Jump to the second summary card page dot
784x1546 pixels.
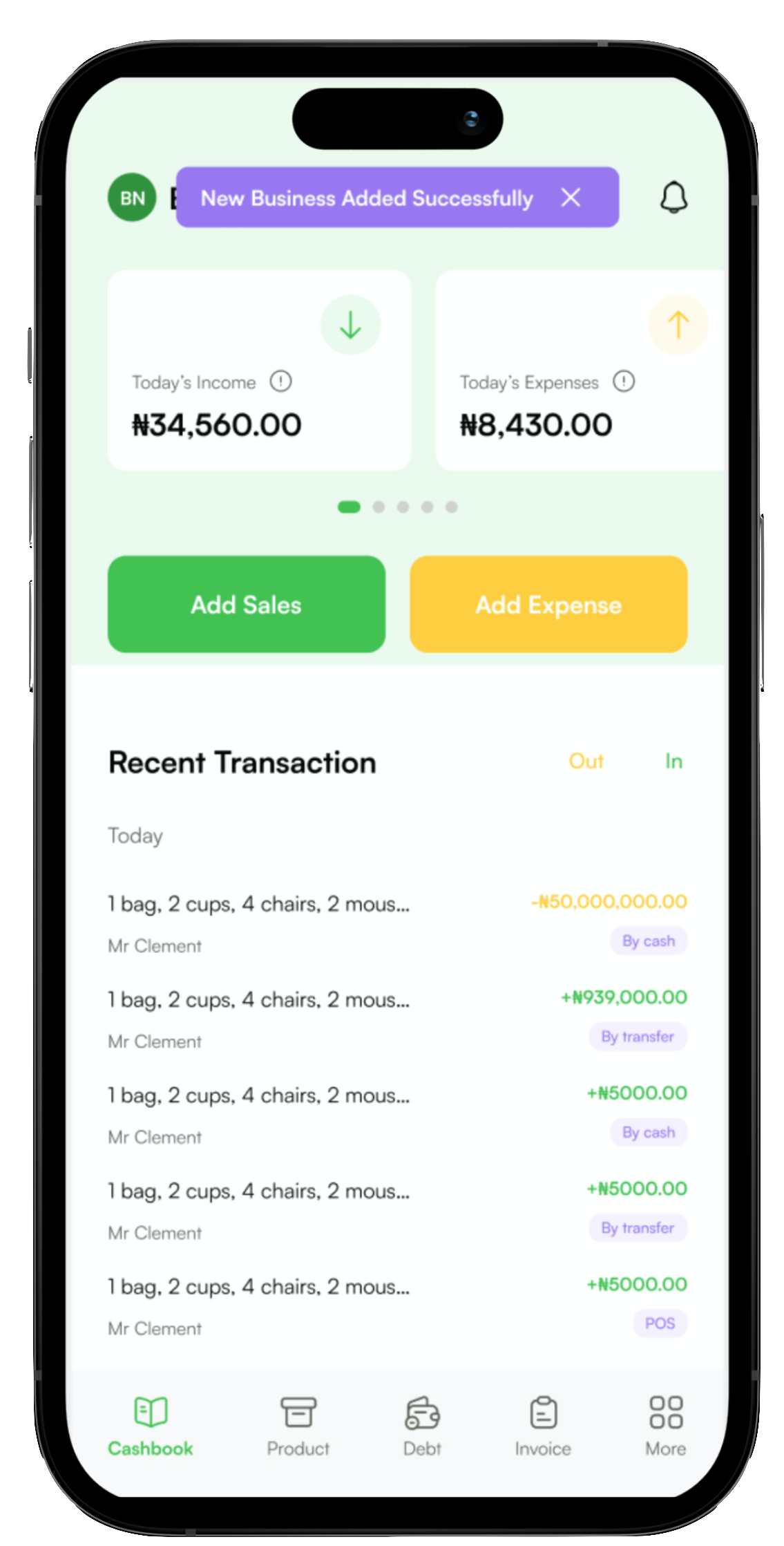point(379,507)
